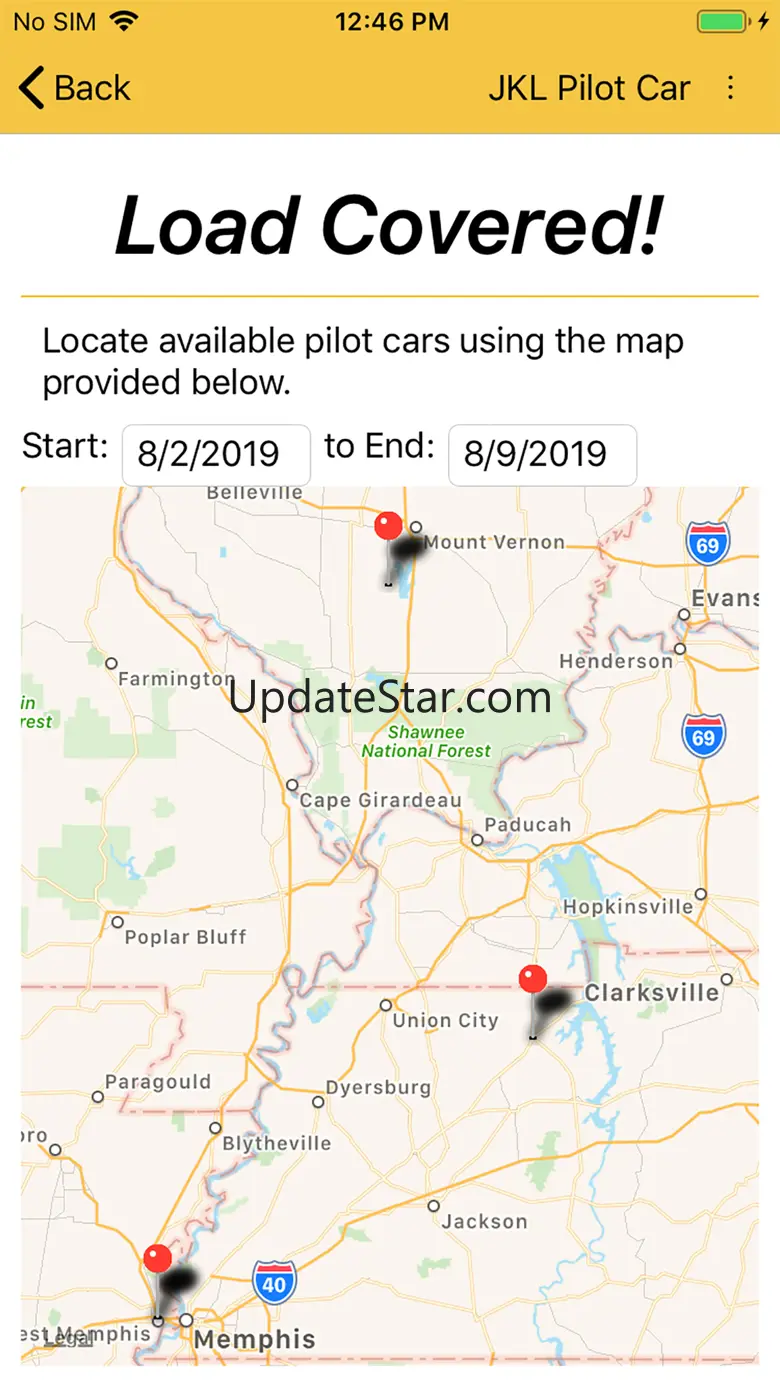
Task: Change the Start date 8/2/2019
Action: (x=216, y=455)
